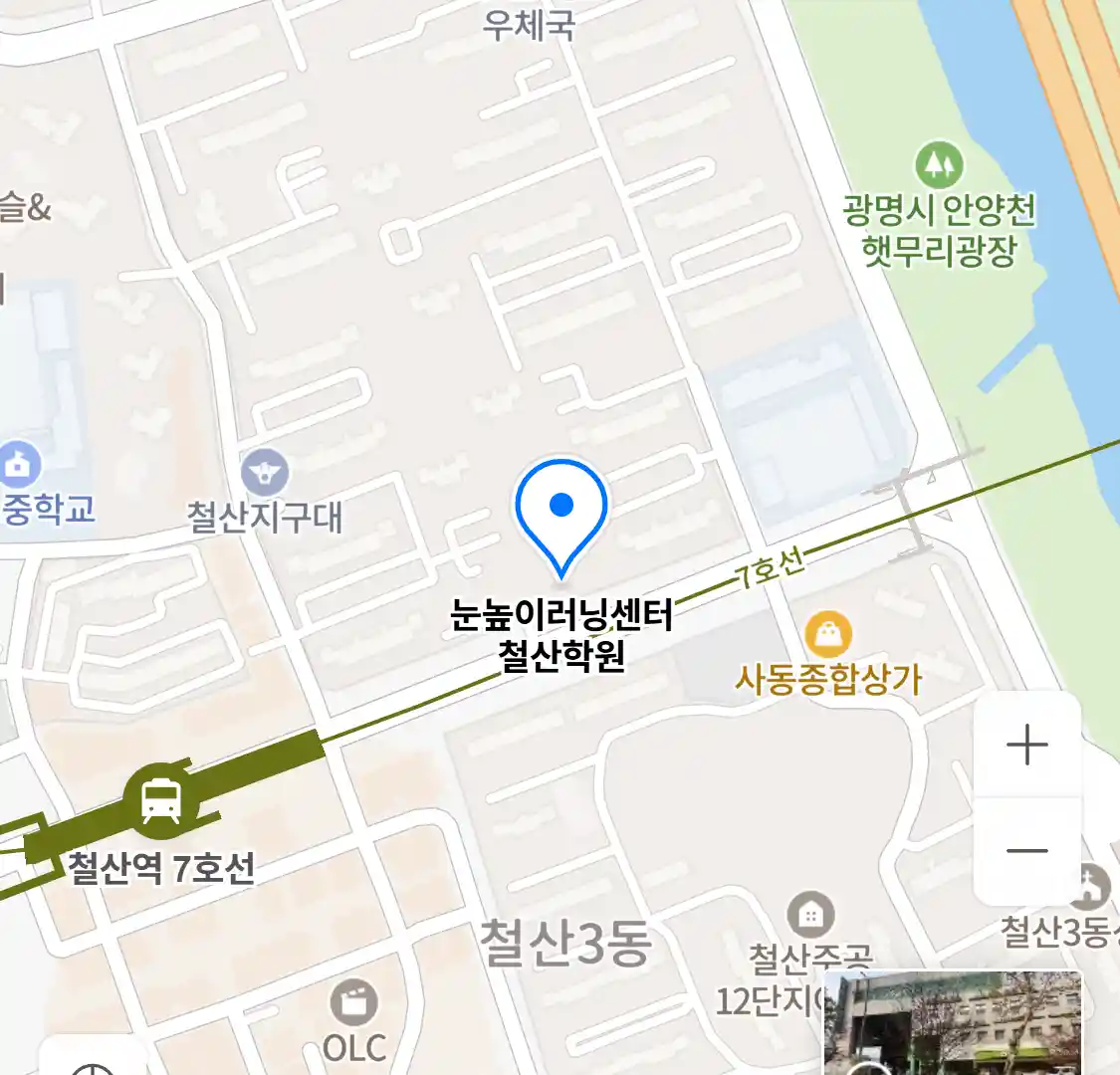Image resolution: width=1120 pixels, height=1075 pixels.
Task: Zoom out with the minus button
Action: pos(1026,851)
